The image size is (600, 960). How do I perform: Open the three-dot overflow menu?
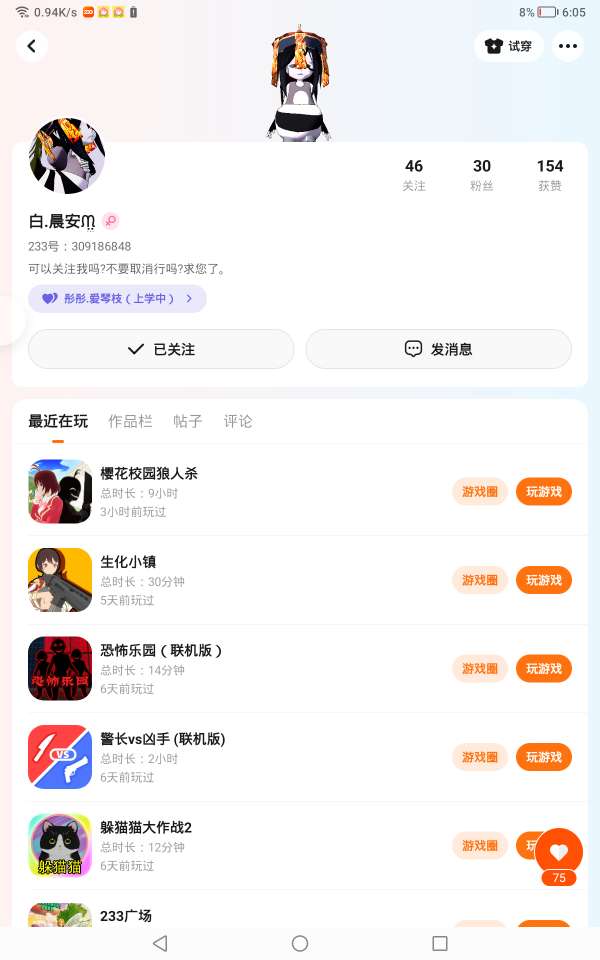(568, 46)
